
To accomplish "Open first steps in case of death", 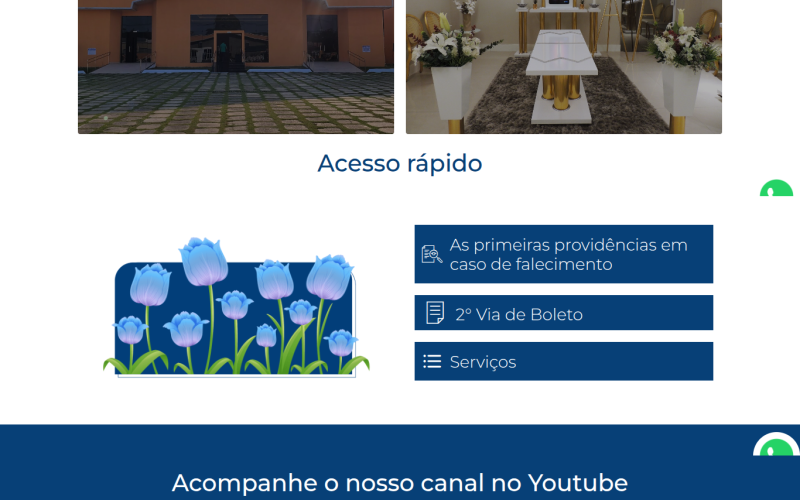I will coord(563,254).
